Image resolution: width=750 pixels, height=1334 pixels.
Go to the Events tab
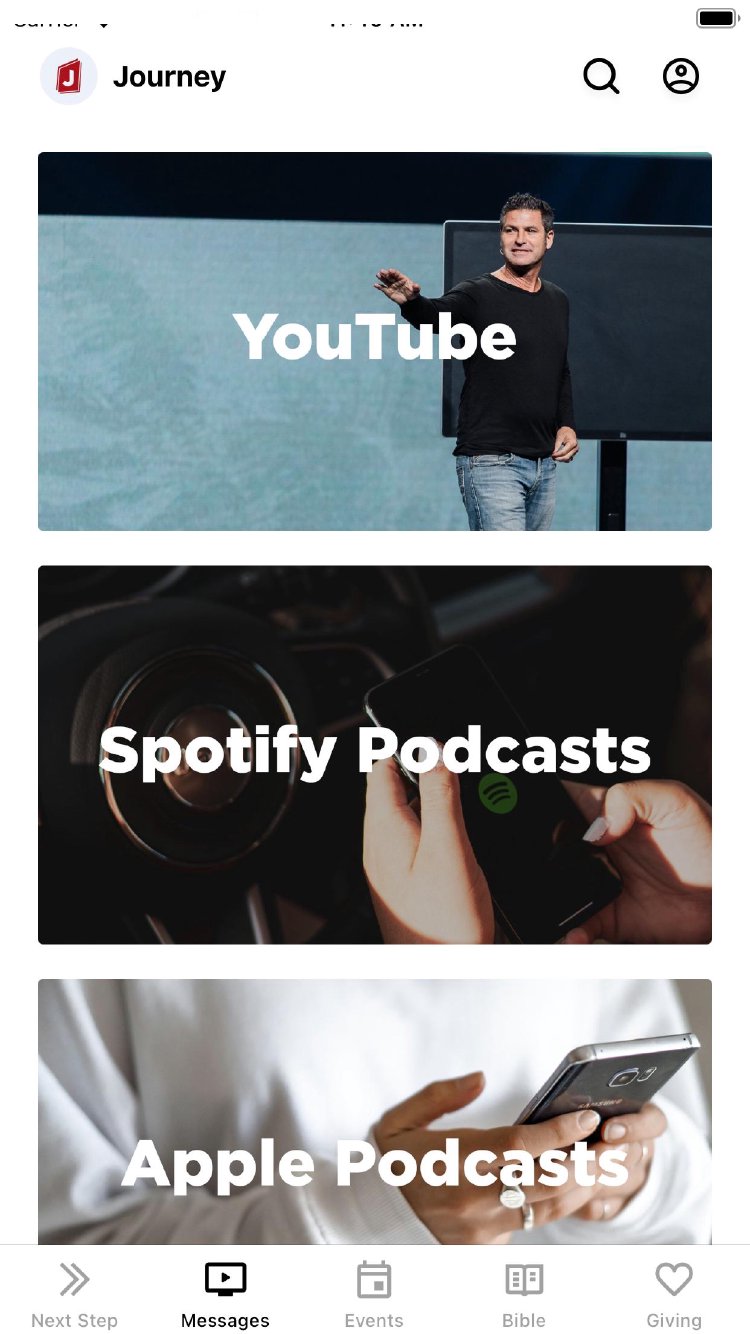click(x=374, y=1295)
